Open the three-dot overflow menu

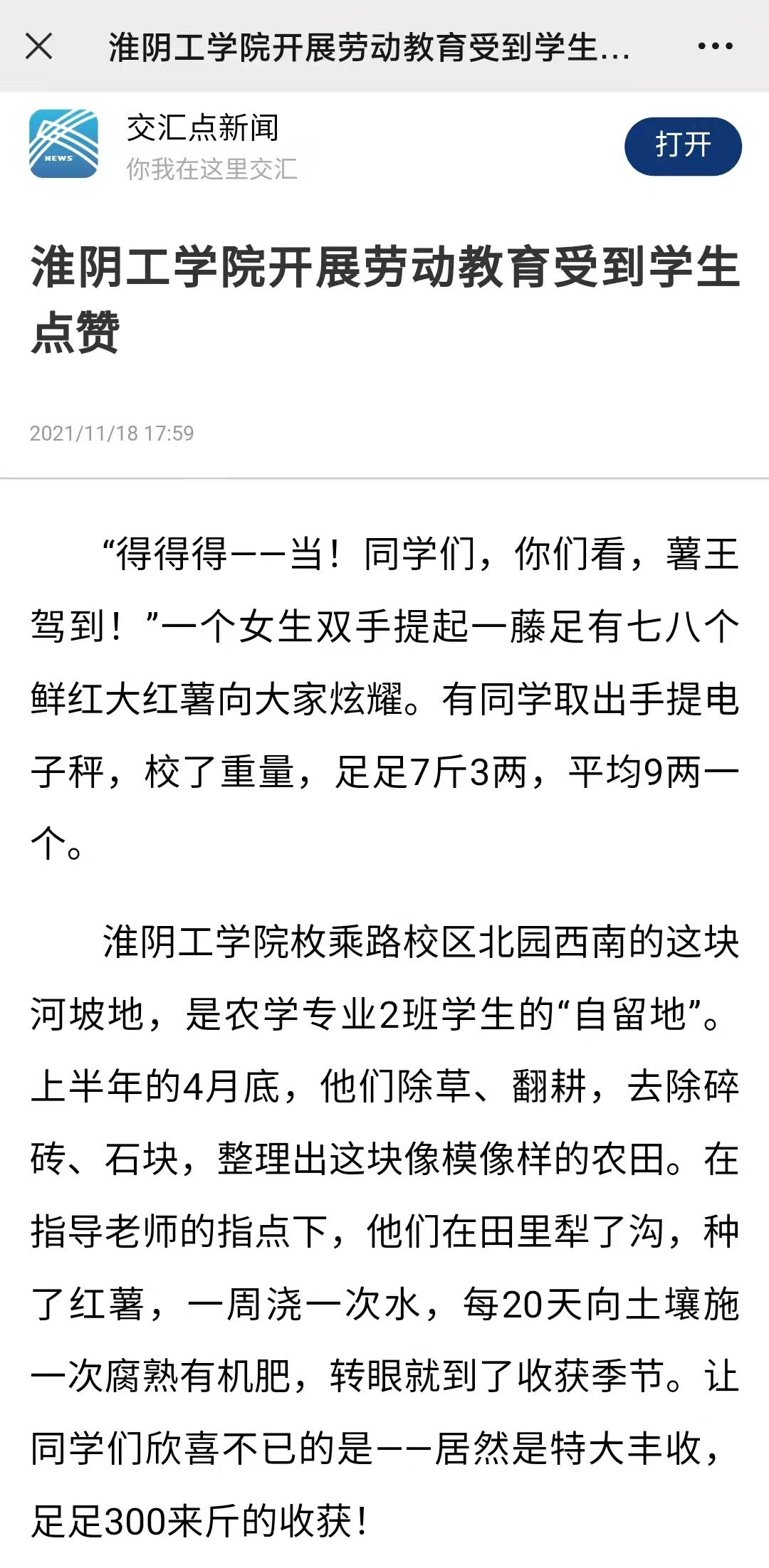[x=715, y=47]
